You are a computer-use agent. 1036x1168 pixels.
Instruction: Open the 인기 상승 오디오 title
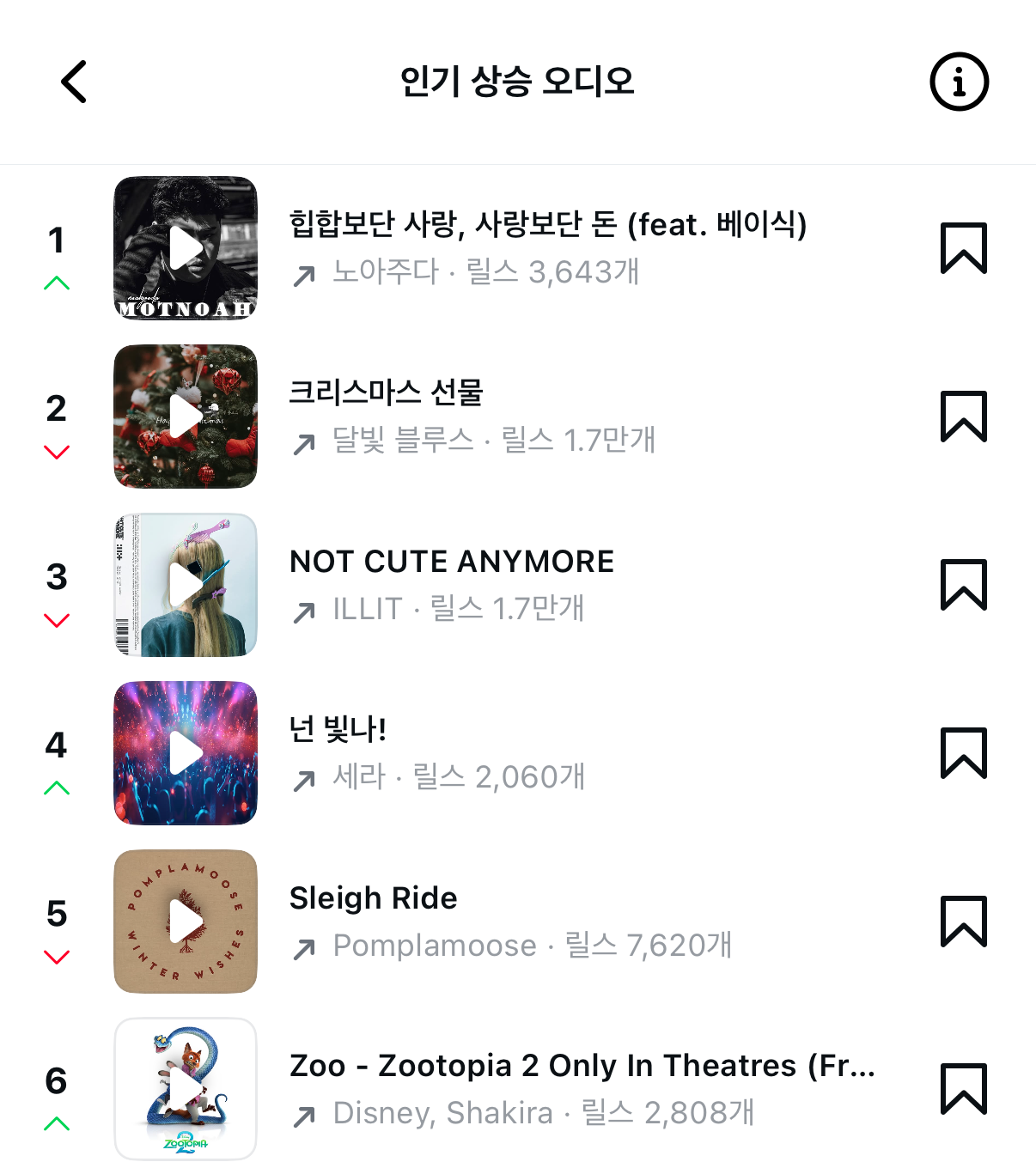click(x=517, y=82)
